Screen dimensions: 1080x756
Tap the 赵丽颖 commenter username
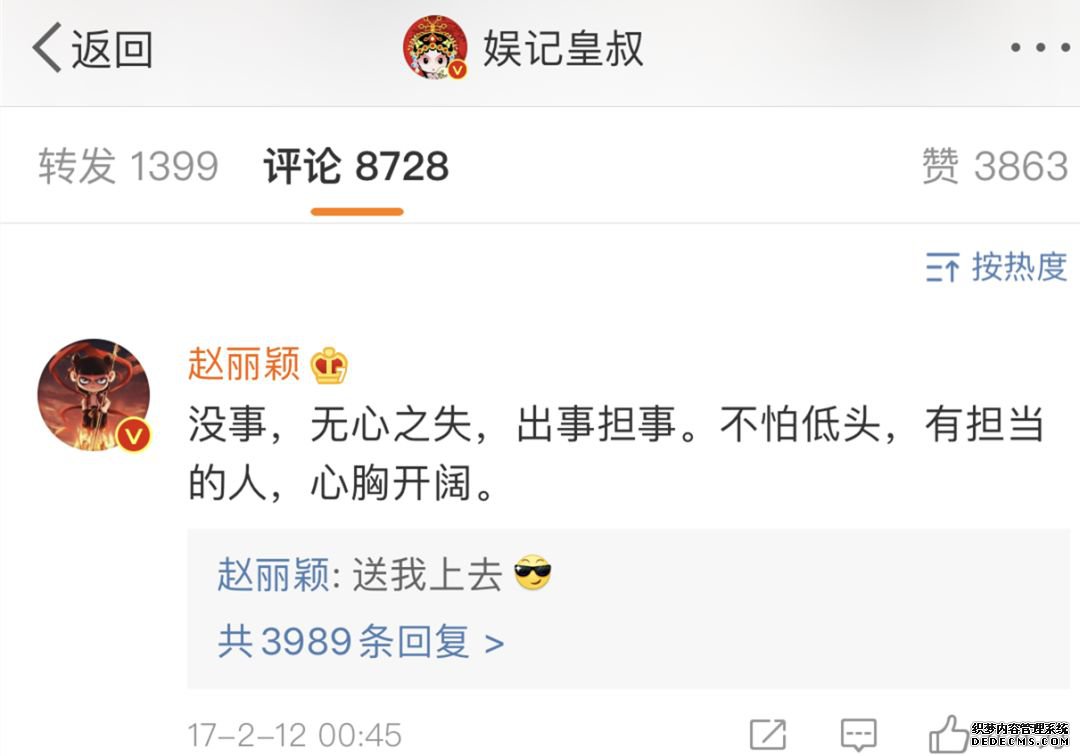[x=244, y=365]
